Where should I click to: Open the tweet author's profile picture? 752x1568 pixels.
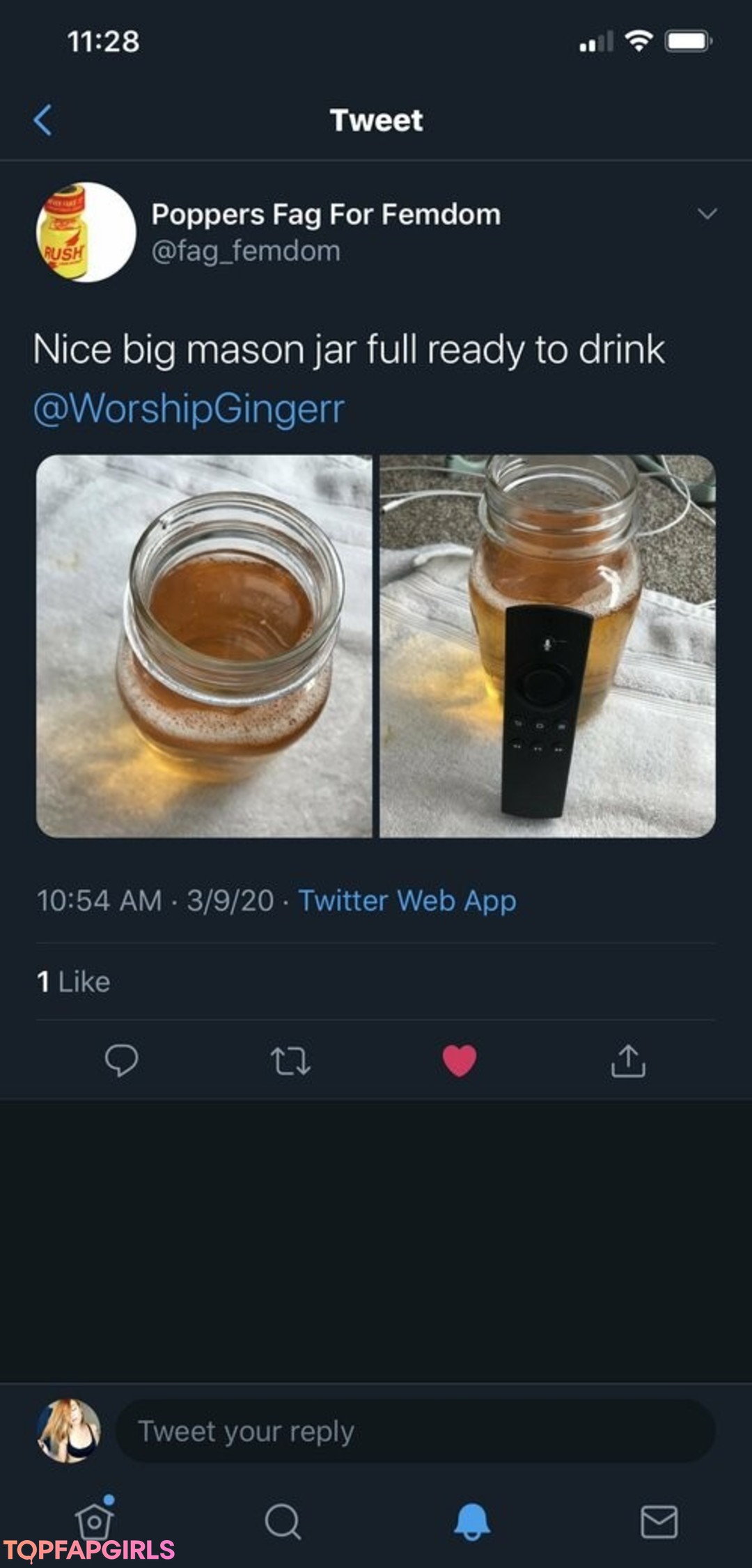coord(86,233)
